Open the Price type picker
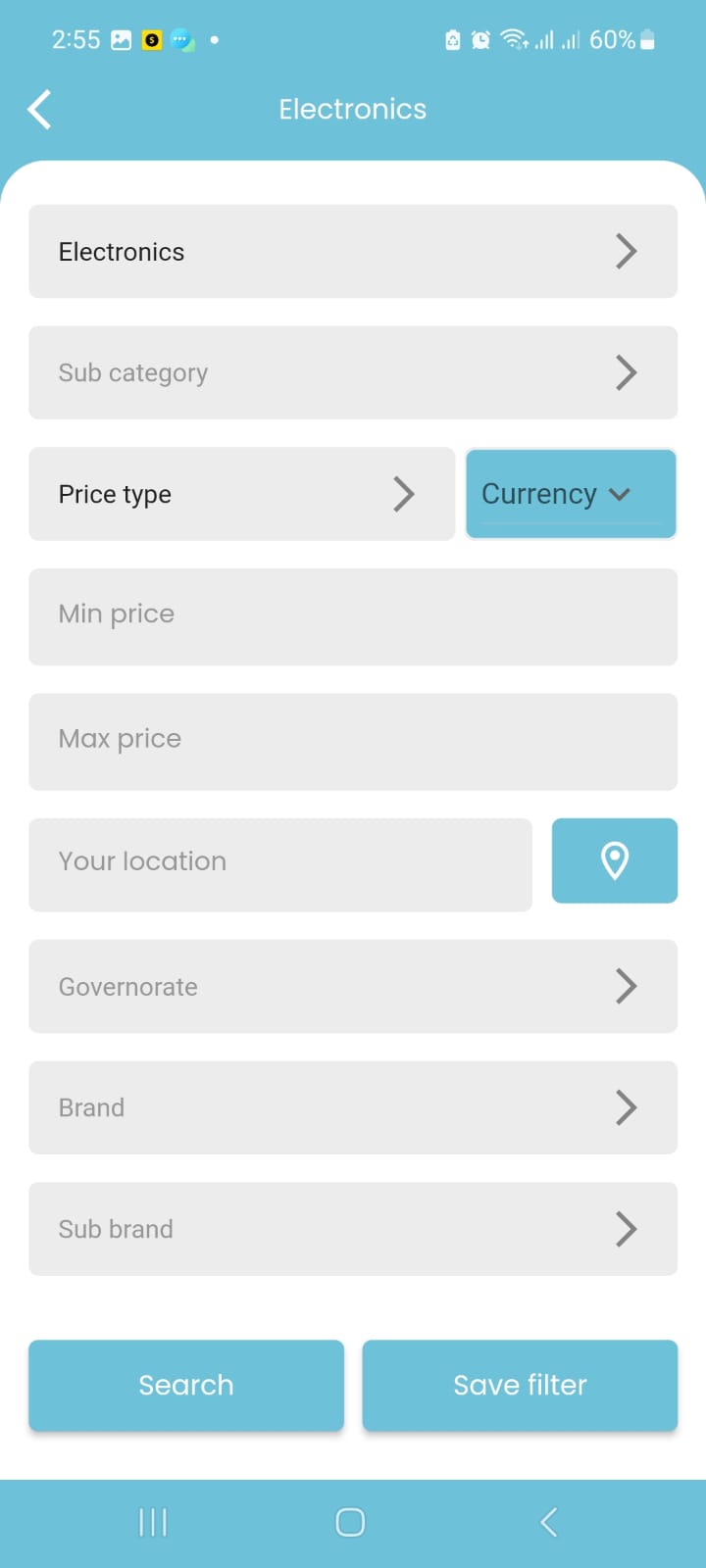 (x=241, y=494)
